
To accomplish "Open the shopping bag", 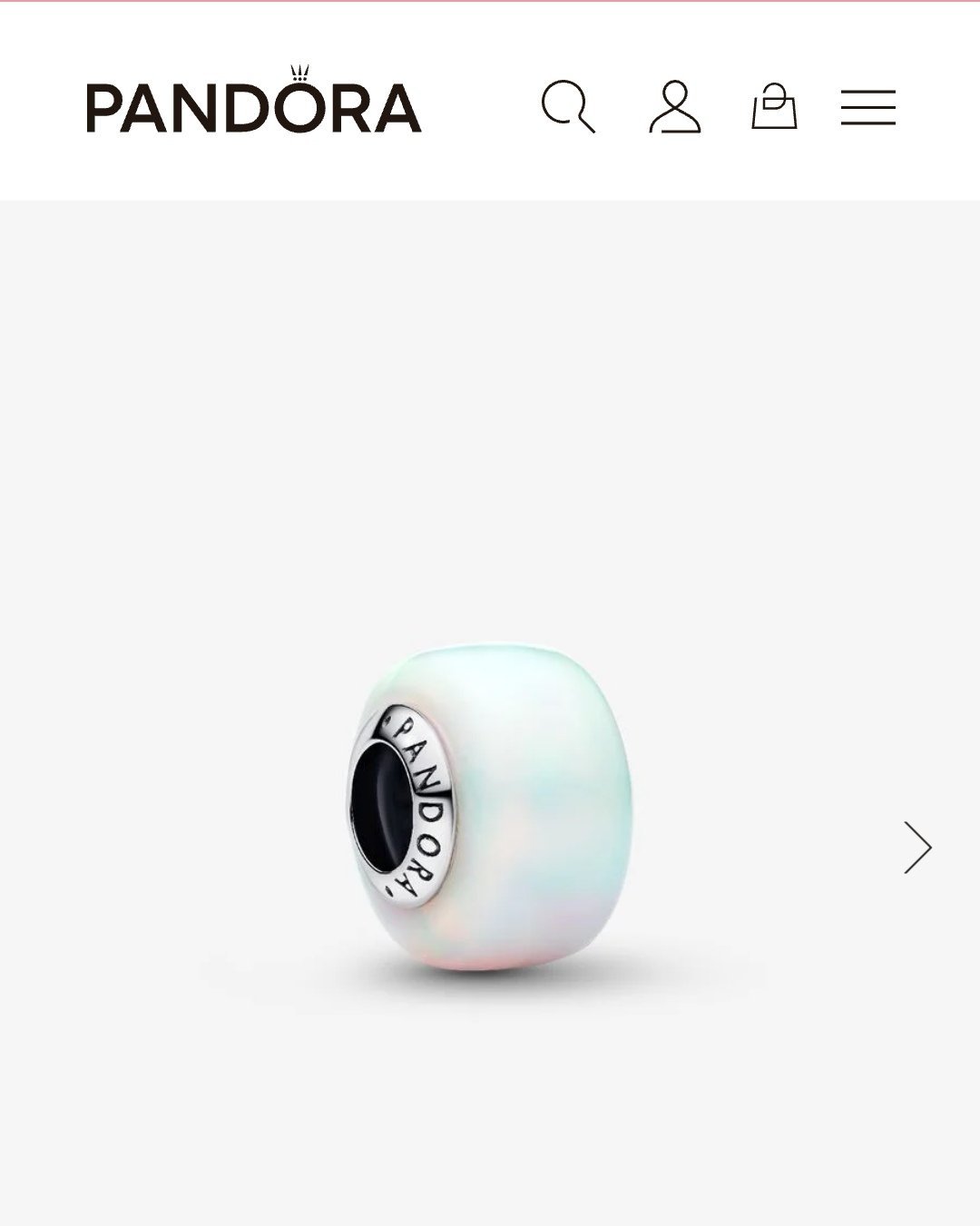I will point(774,106).
